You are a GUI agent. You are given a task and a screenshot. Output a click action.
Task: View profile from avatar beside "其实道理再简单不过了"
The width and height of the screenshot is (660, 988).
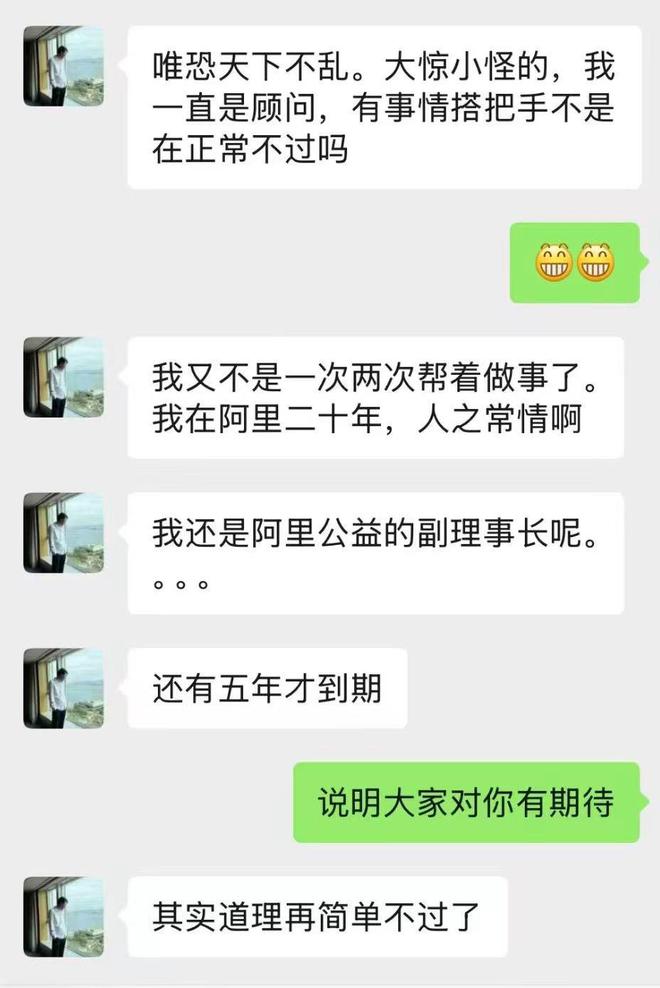coord(63,916)
